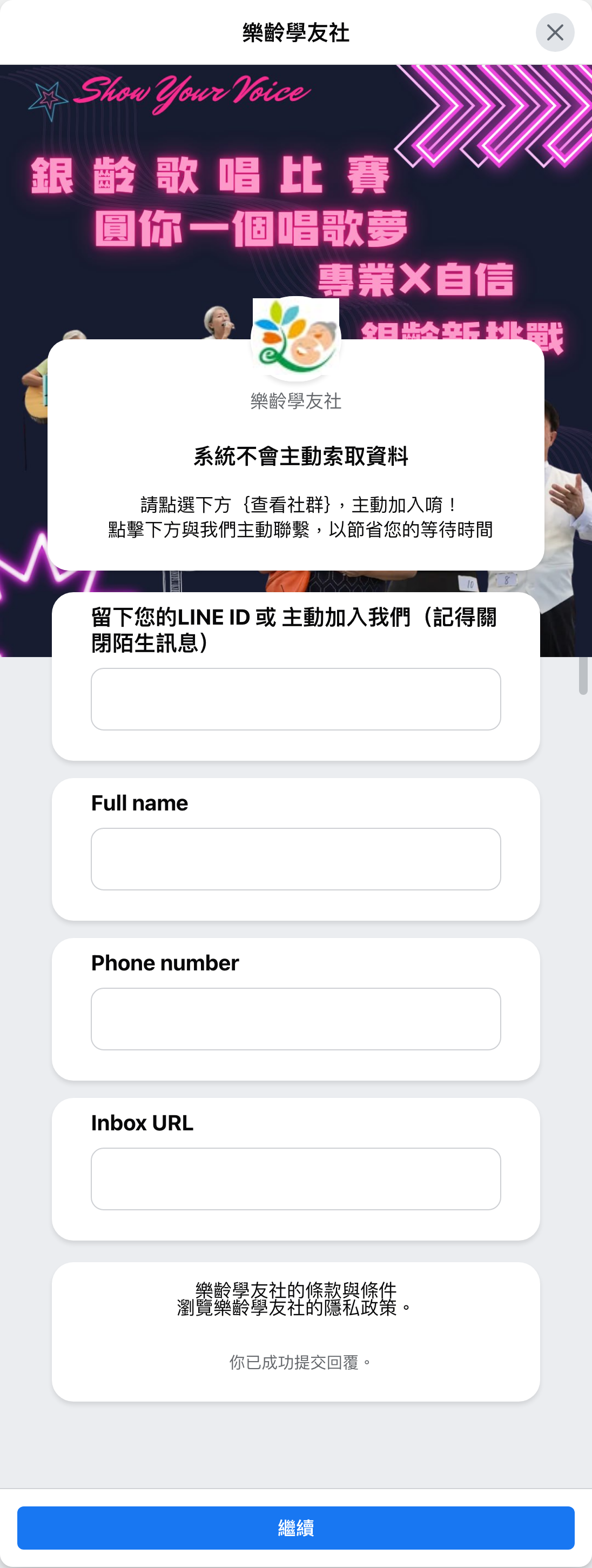The width and height of the screenshot is (592, 1568).
Task: Click inside the LINE ID input box
Action: point(295,698)
